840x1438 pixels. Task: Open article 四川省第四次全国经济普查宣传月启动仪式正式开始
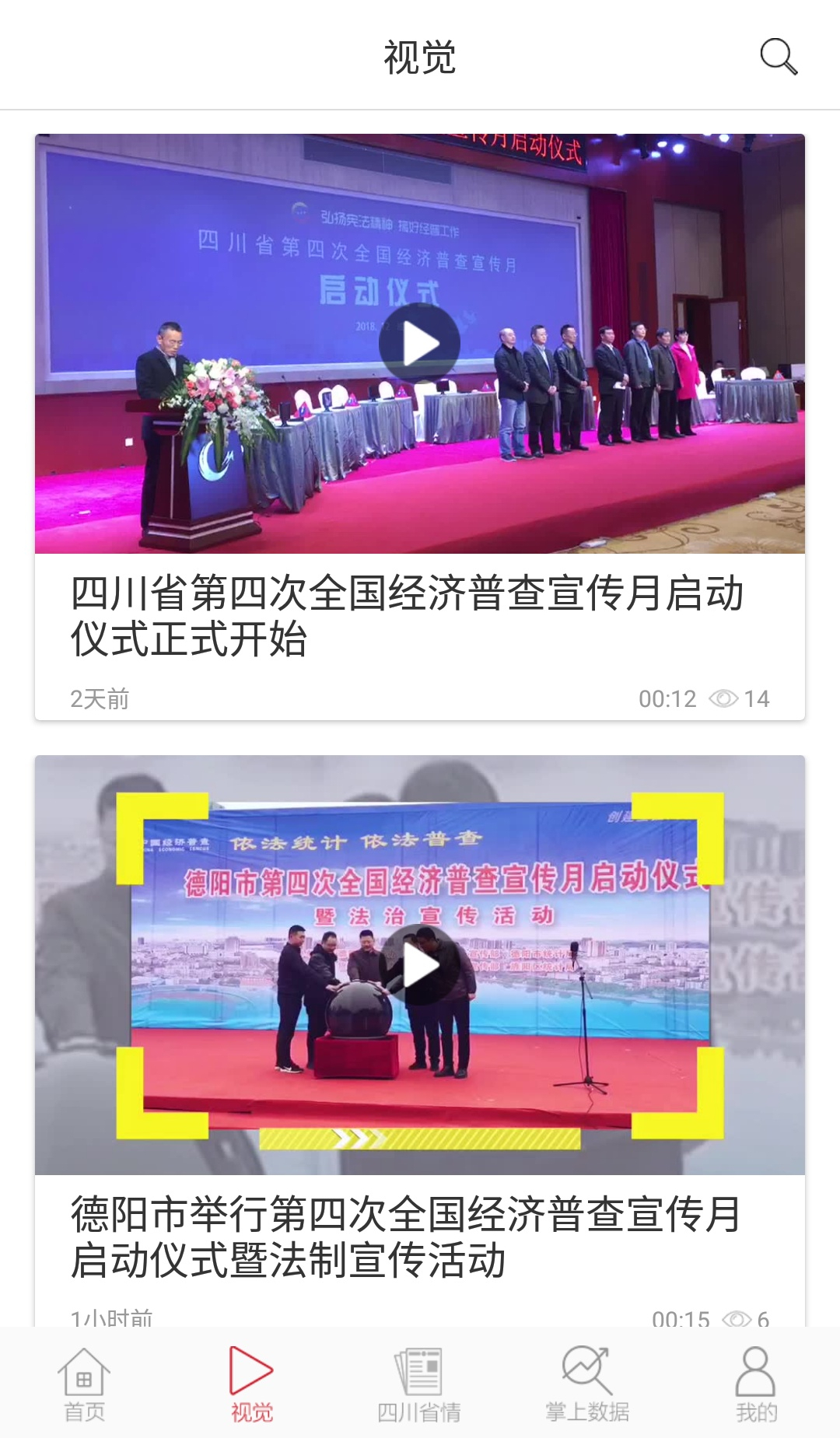[407, 616]
